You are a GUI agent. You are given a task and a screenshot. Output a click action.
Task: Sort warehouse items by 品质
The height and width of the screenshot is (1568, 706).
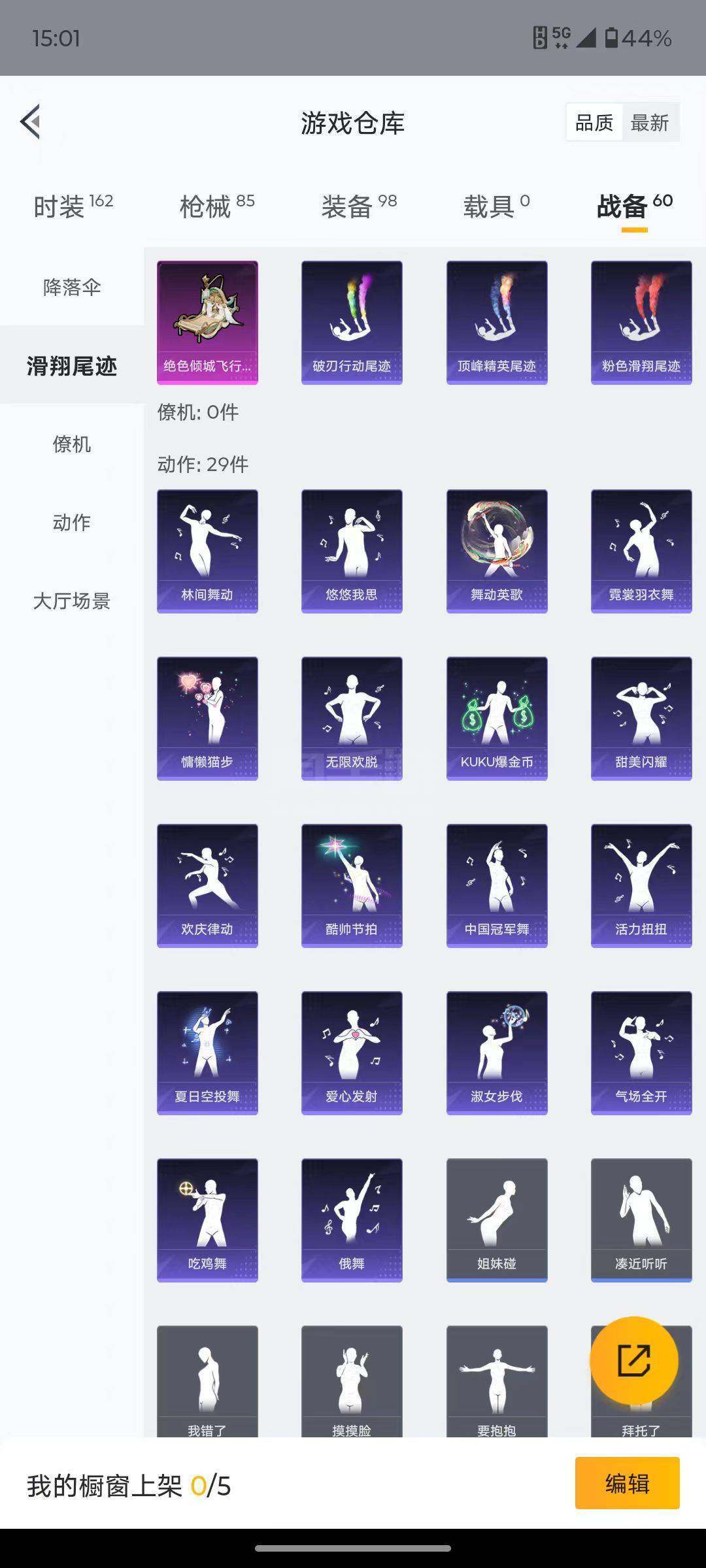594,122
